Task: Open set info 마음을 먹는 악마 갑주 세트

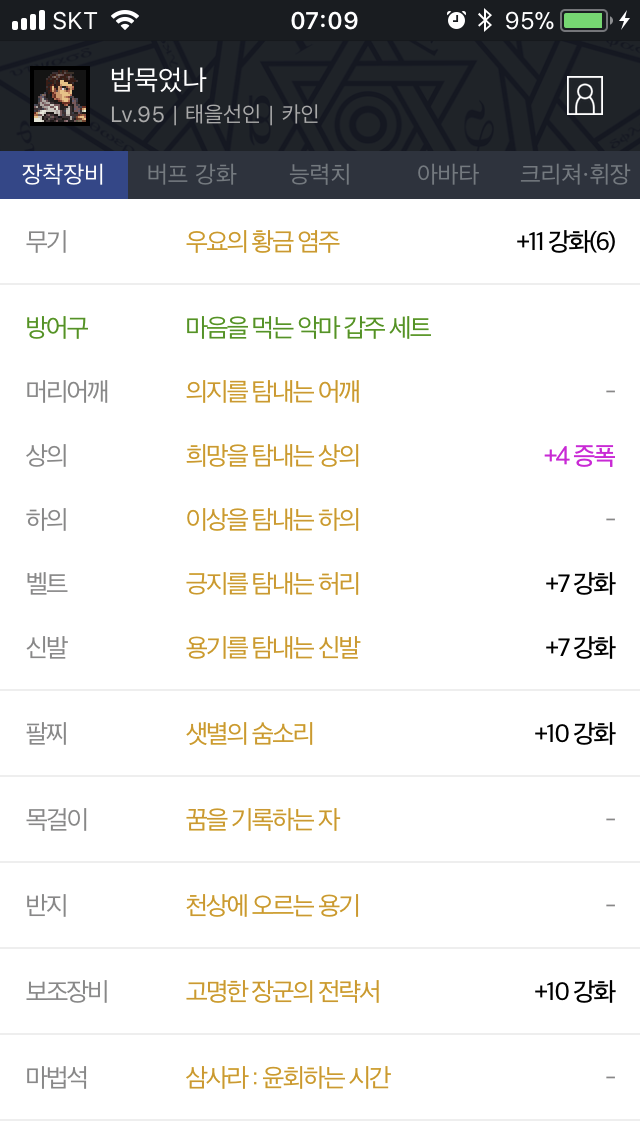Action: [x=308, y=327]
